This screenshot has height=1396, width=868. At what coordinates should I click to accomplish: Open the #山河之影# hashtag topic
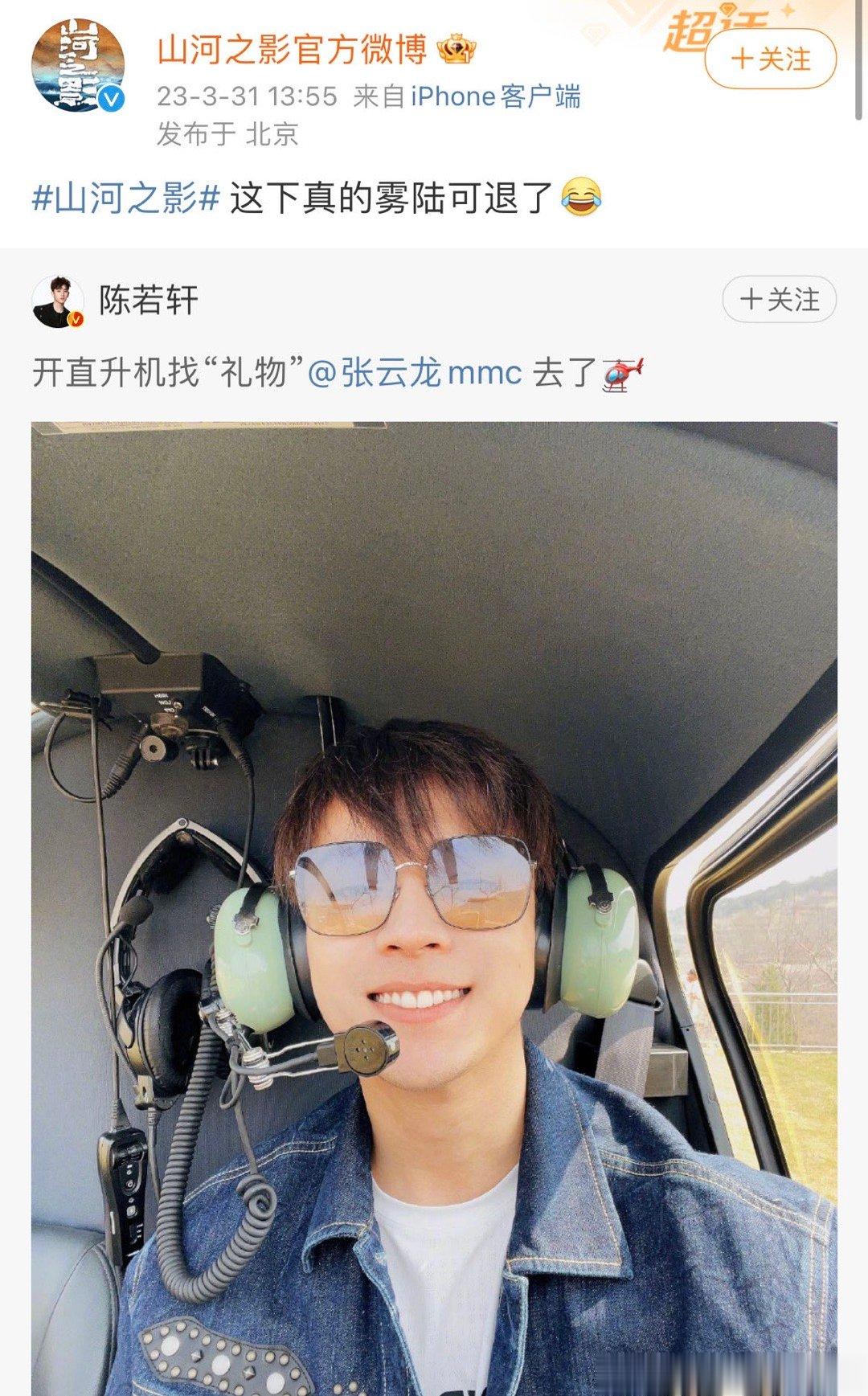tap(125, 198)
